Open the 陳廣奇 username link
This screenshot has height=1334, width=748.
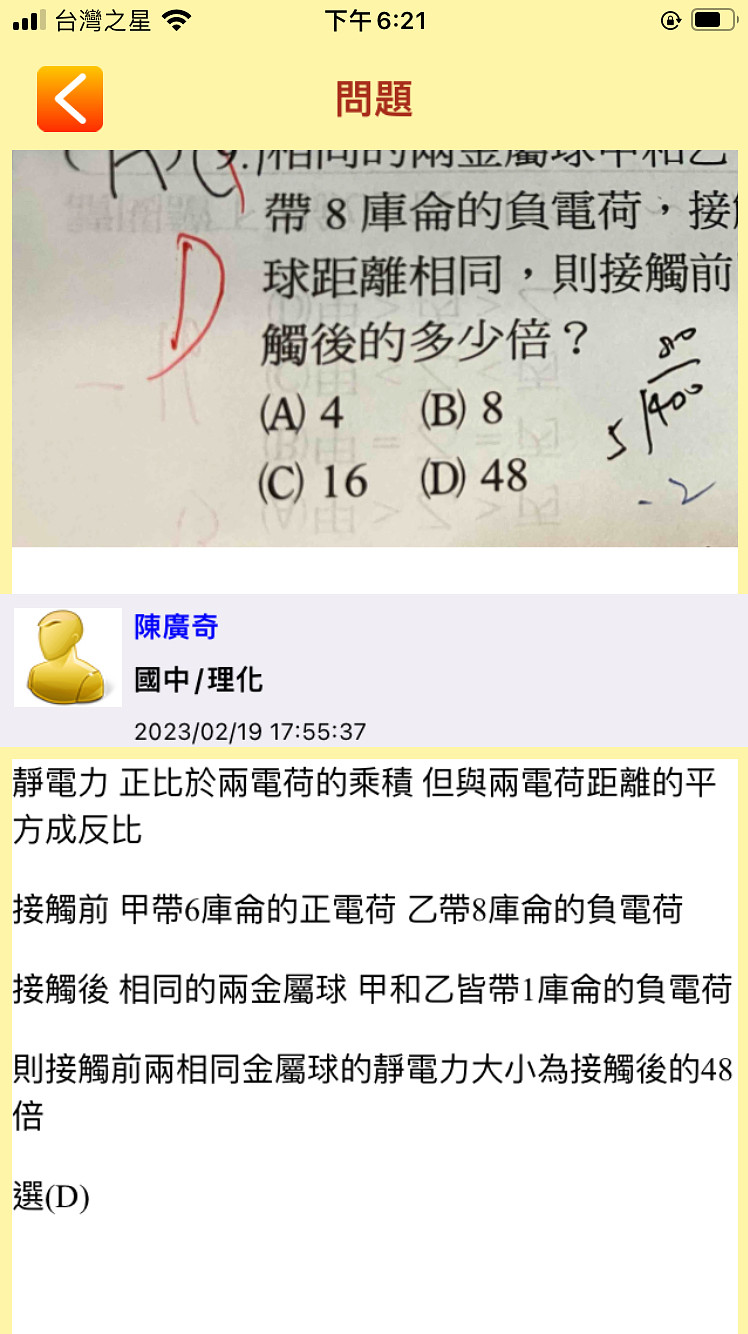tap(176, 627)
